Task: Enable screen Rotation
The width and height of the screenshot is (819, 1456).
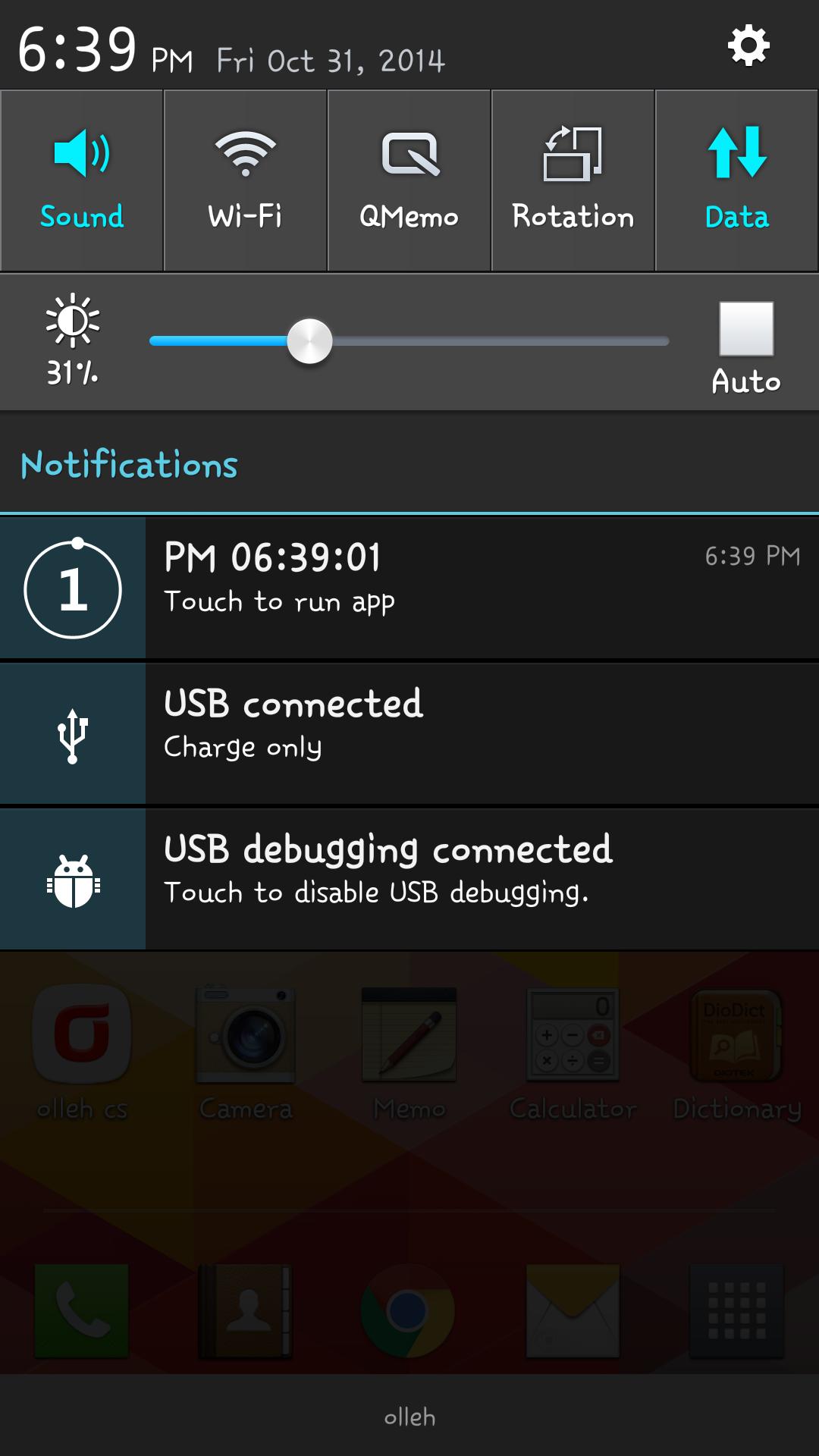Action: coord(573,180)
